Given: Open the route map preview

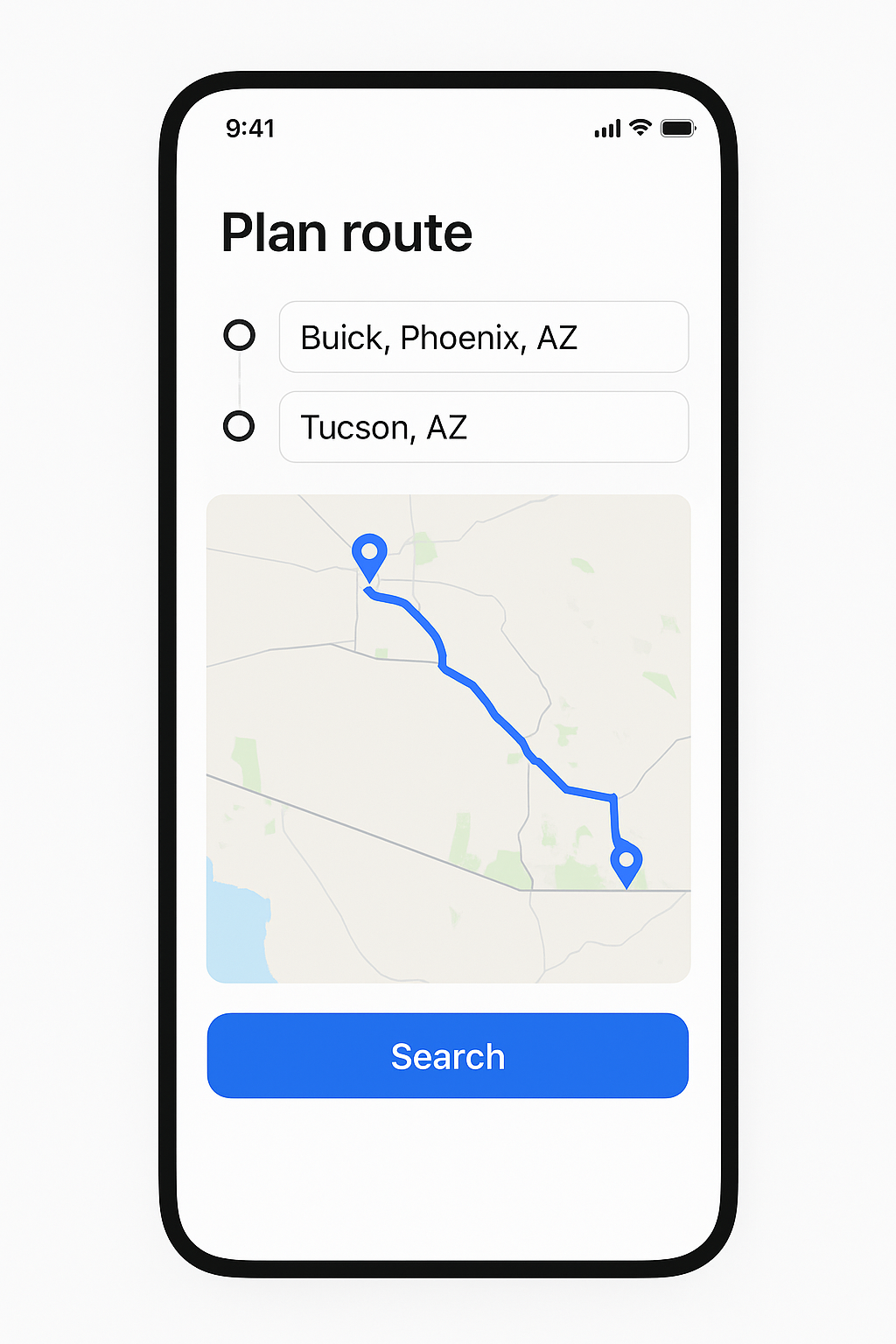Looking at the screenshot, I should [448, 738].
